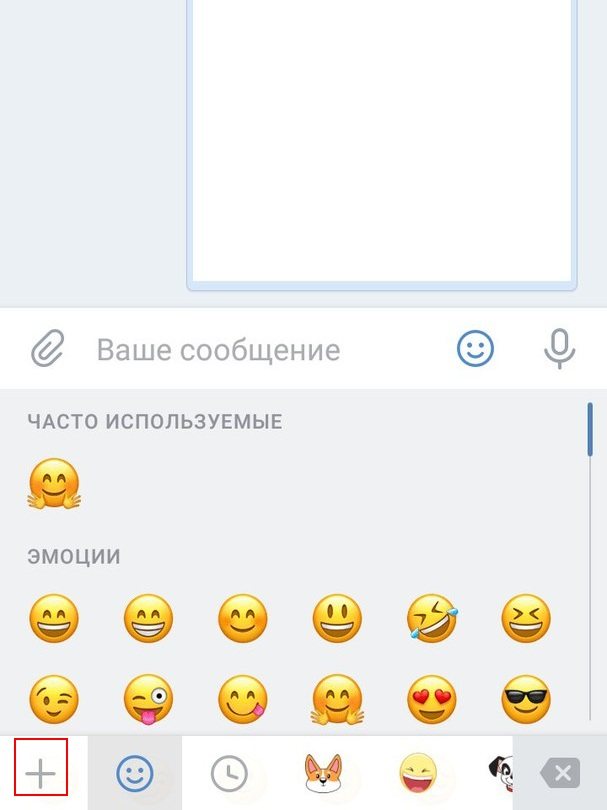This screenshot has height=810, width=607.
Task: Record a voice message with microphone
Action: point(560,349)
